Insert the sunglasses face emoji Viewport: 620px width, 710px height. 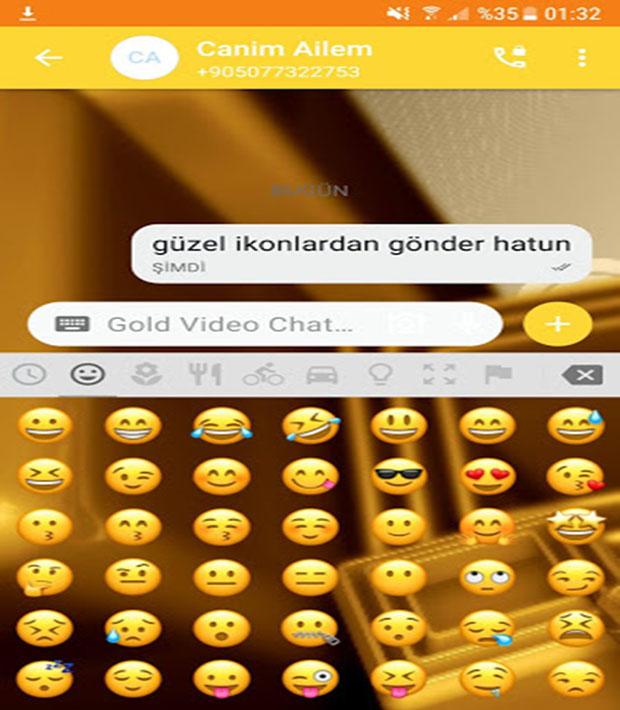pos(399,476)
